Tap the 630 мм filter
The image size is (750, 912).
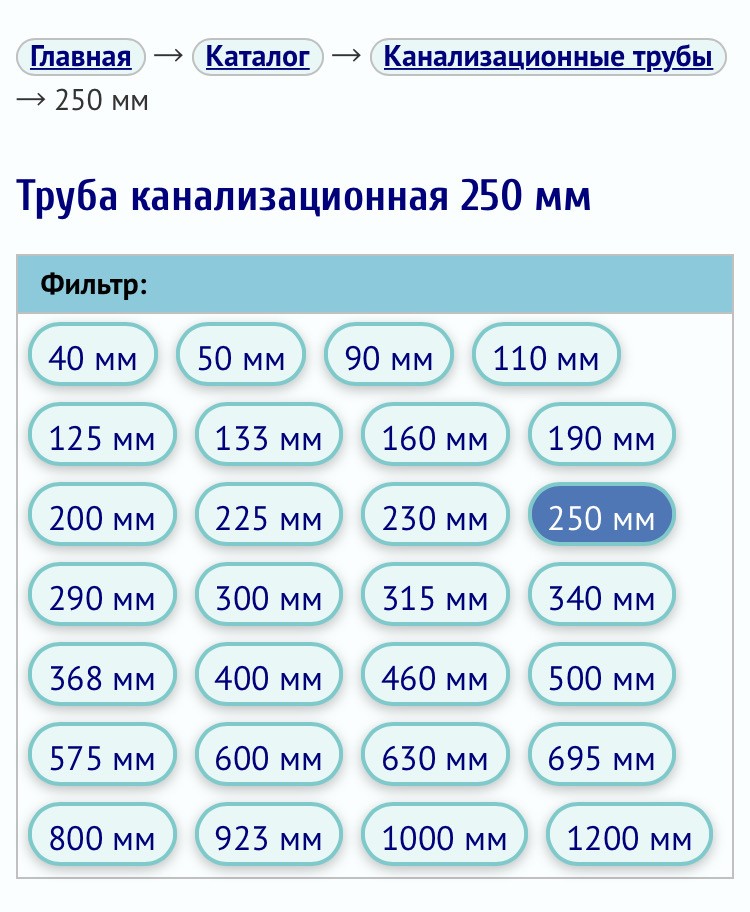(x=435, y=755)
